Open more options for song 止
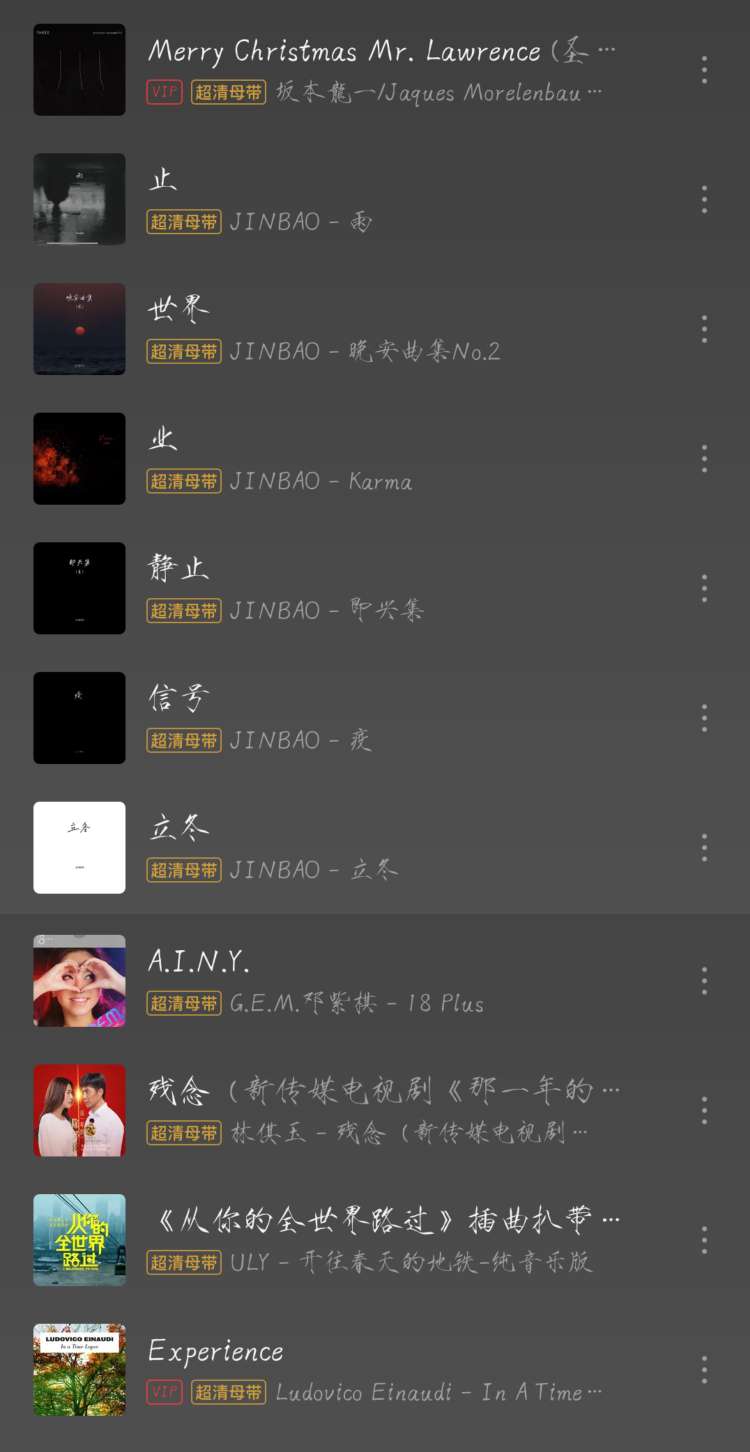 pyautogui.click(x=704, y=199)
